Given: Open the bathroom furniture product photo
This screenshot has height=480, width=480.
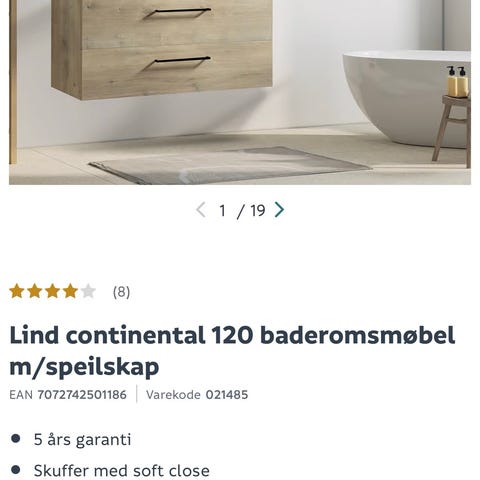Looking at the screenshot, I should click(x=240, y=92).
